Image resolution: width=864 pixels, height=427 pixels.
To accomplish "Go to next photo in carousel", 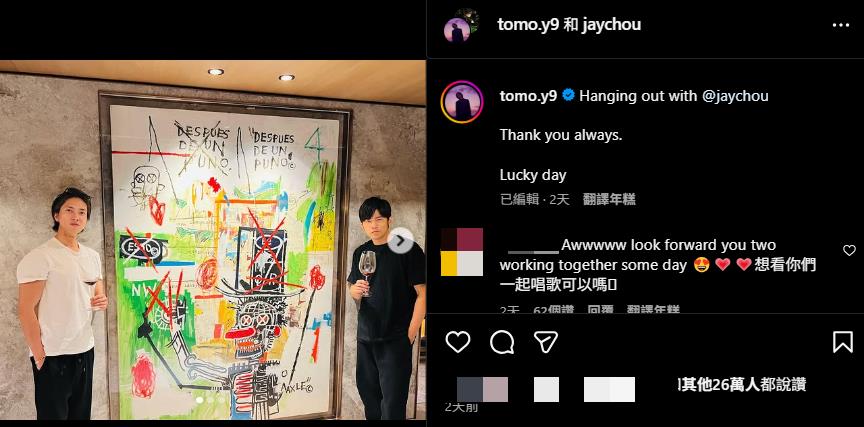I will (x=400, y=240).
